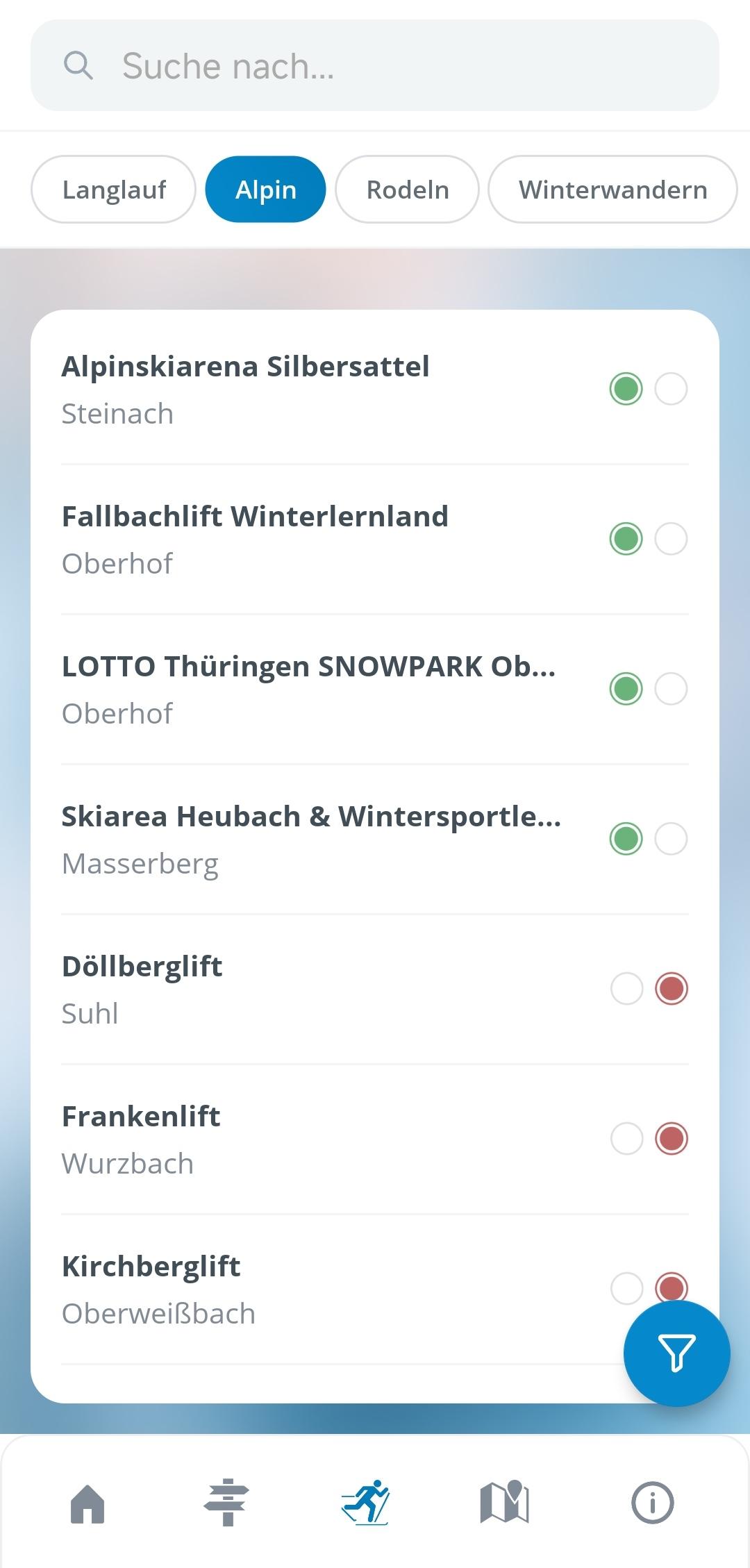
Task: Open the info tab
Action: point(653,1503)
